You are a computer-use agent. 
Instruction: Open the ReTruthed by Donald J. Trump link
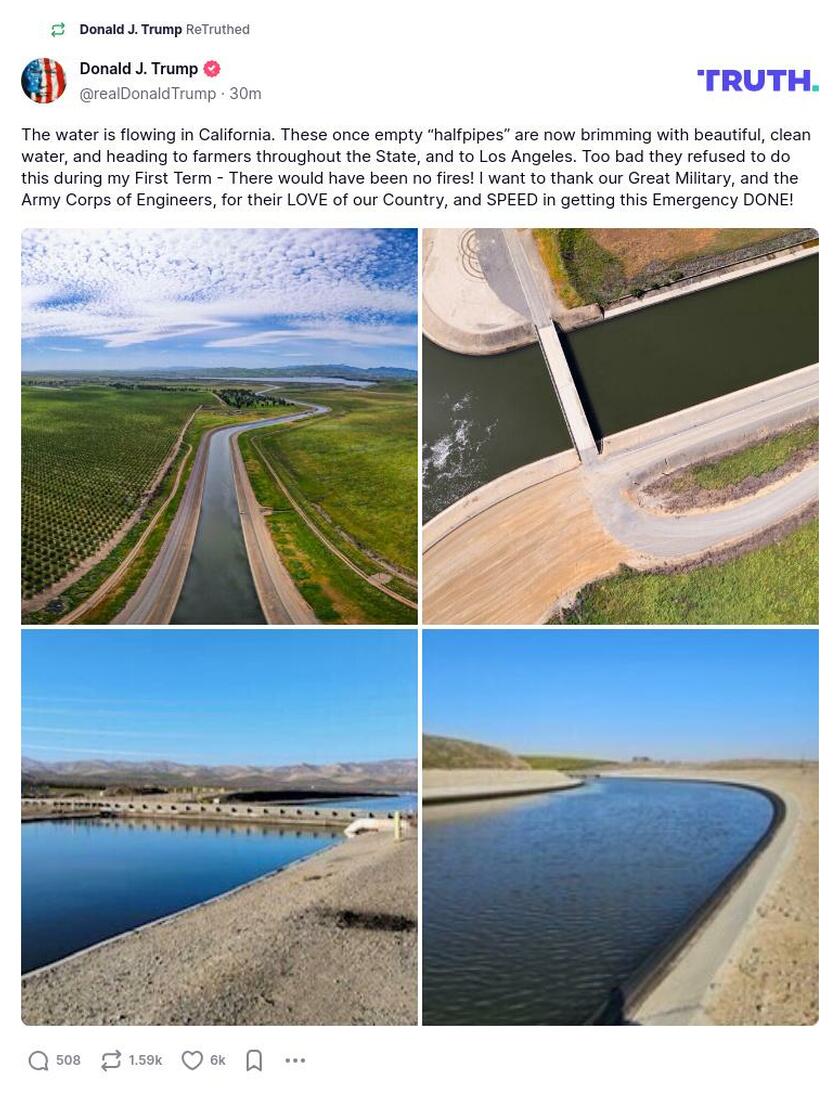[130, 30]
